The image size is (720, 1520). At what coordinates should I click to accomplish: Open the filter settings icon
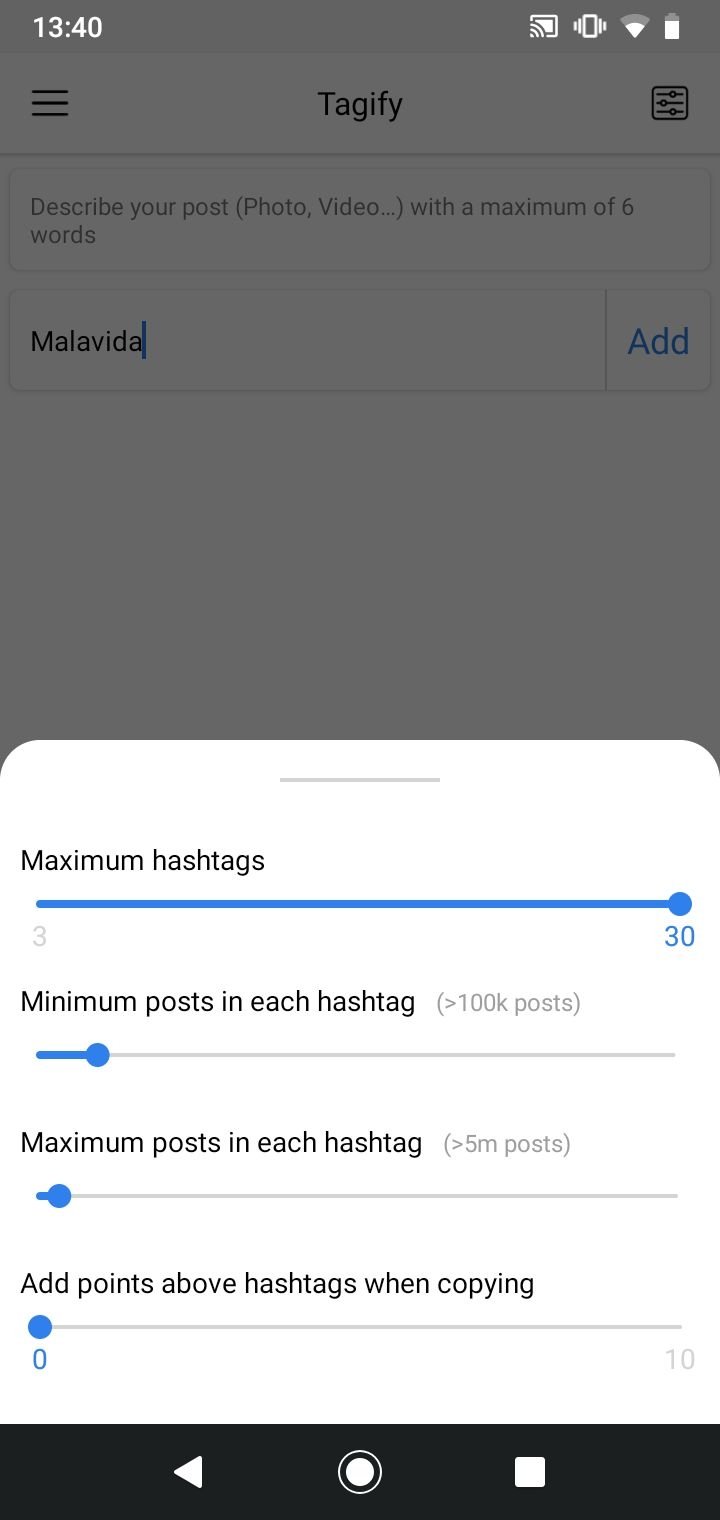tap(669, 103)
